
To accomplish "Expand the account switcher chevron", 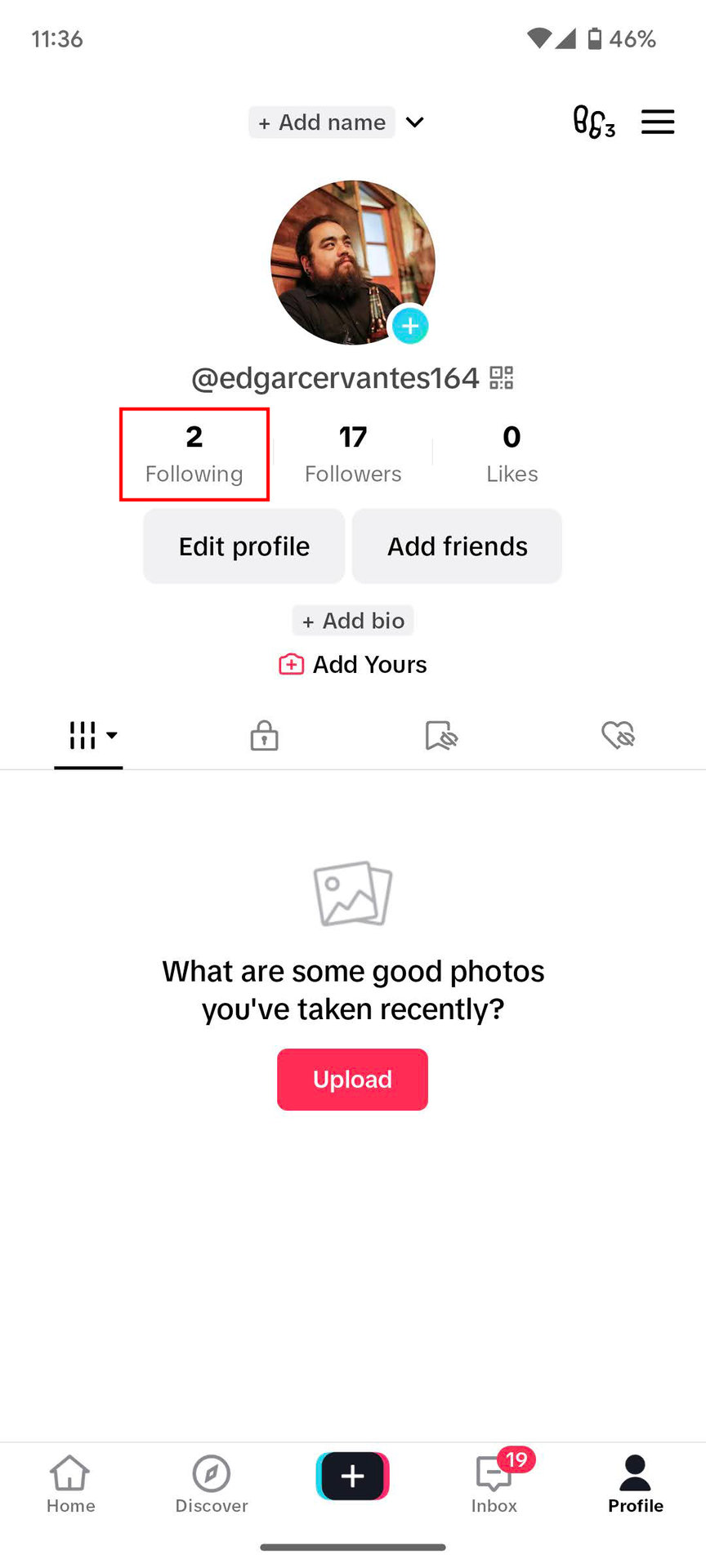I will click(415, 122).
